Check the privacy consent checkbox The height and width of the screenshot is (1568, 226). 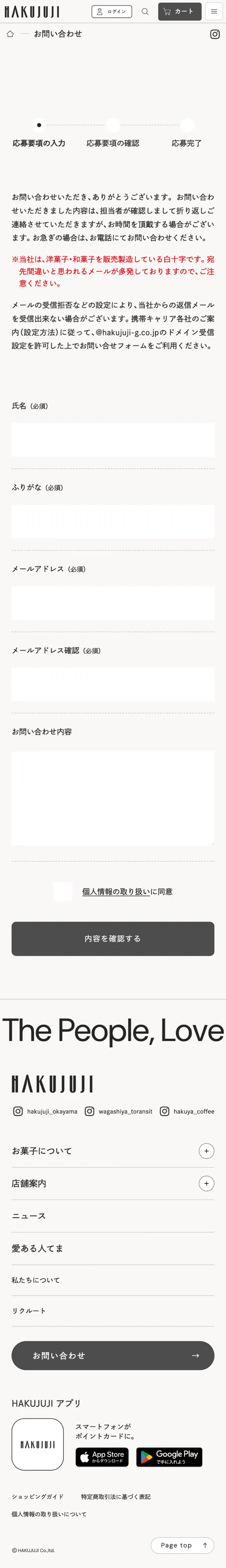pyautogui.click(x=63, y=892)
